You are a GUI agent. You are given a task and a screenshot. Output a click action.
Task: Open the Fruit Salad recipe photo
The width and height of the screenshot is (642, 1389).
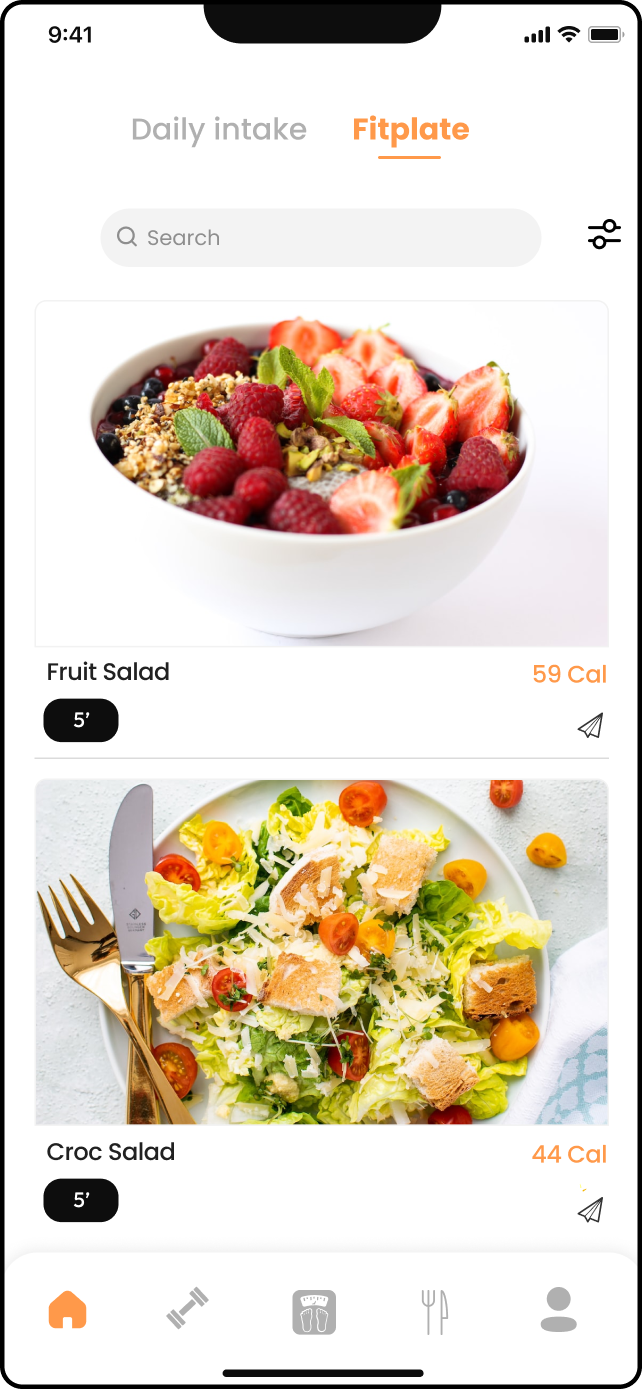pos(321,474)
